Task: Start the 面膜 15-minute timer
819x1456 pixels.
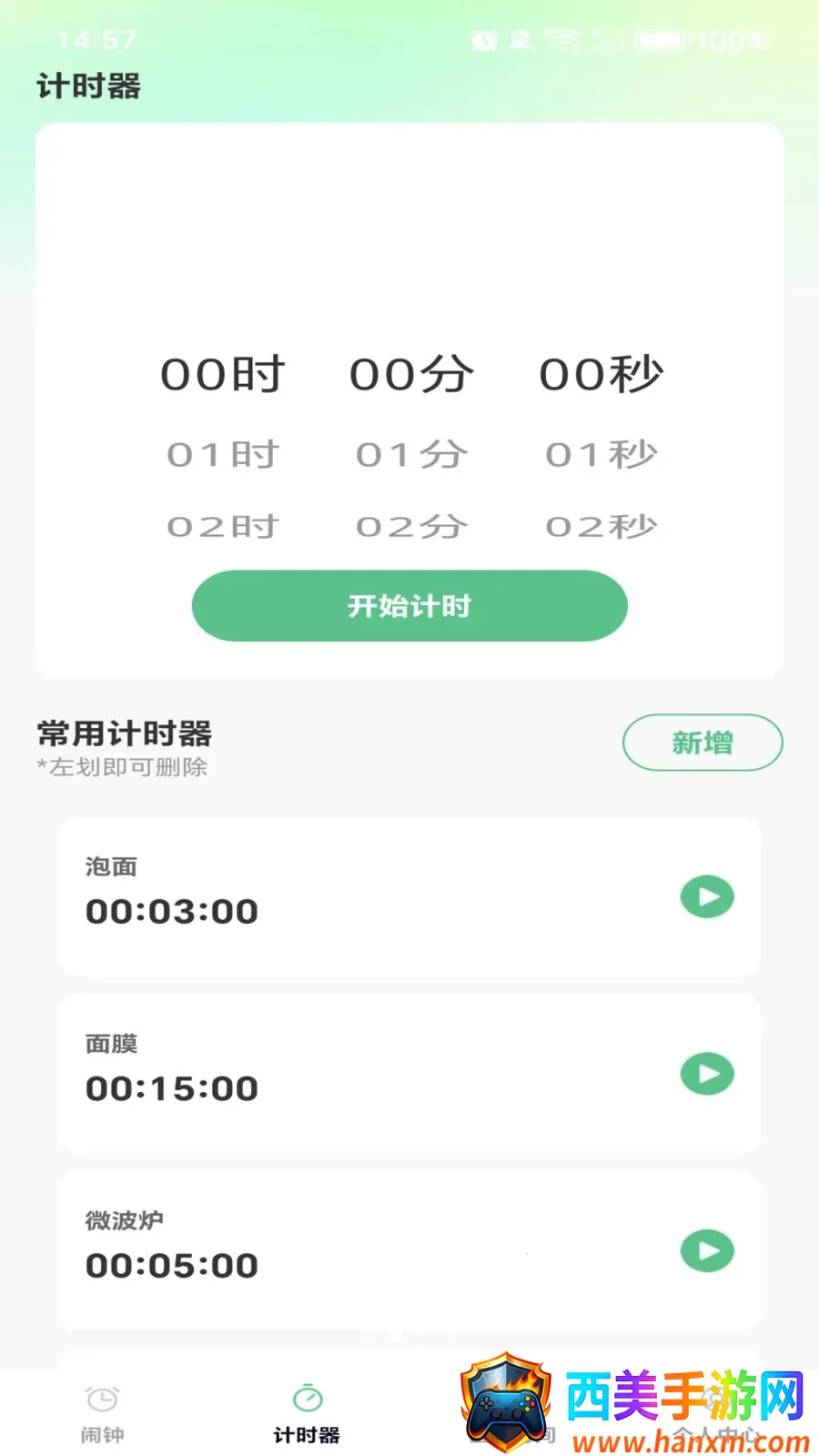Action: tap(707, 1075)
